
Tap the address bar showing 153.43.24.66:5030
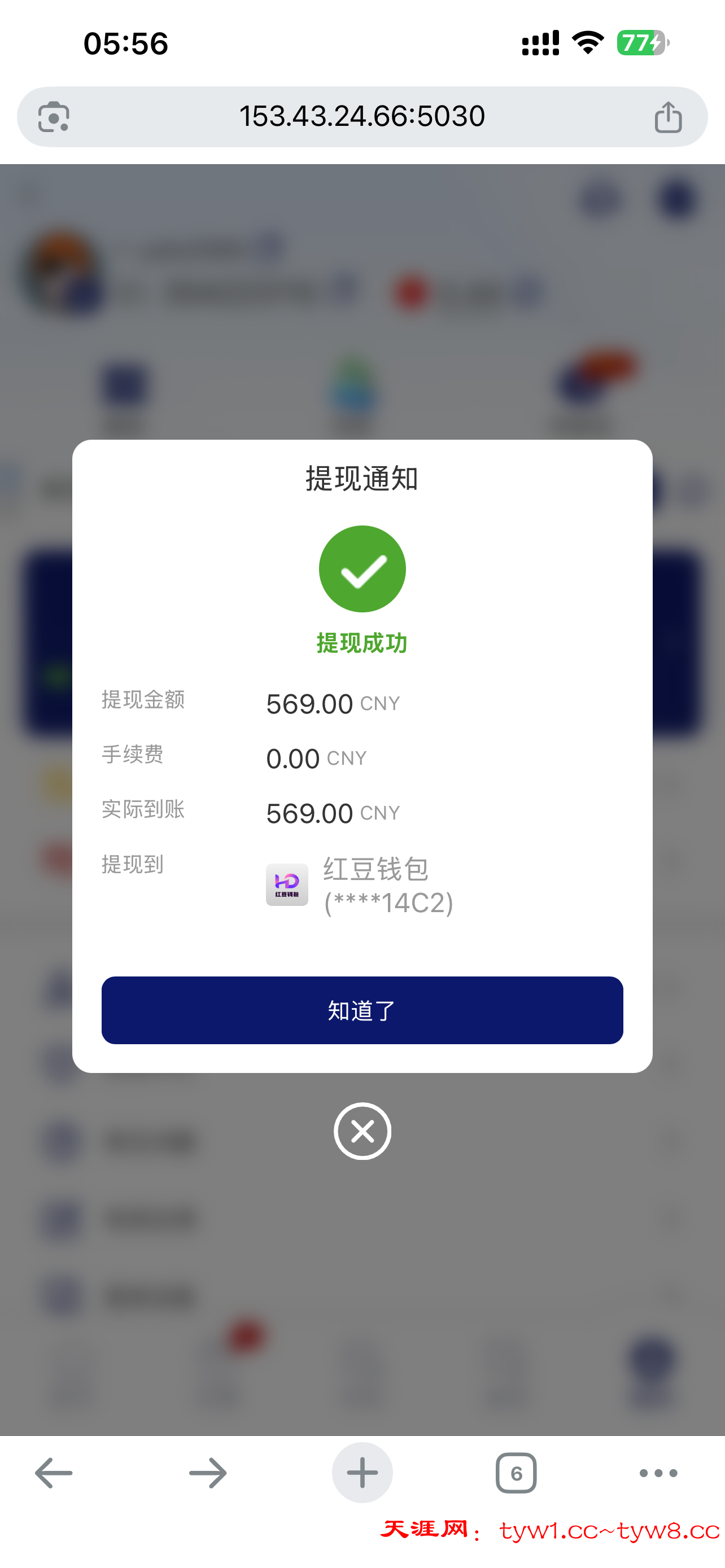[361, 116]
